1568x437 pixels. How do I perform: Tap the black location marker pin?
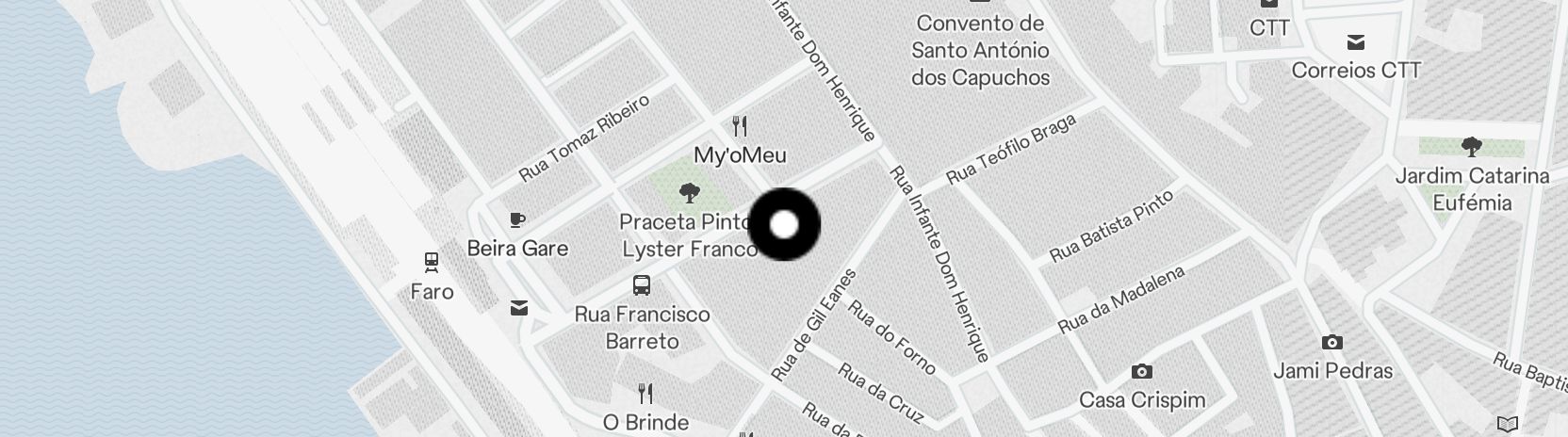[784, 224]
